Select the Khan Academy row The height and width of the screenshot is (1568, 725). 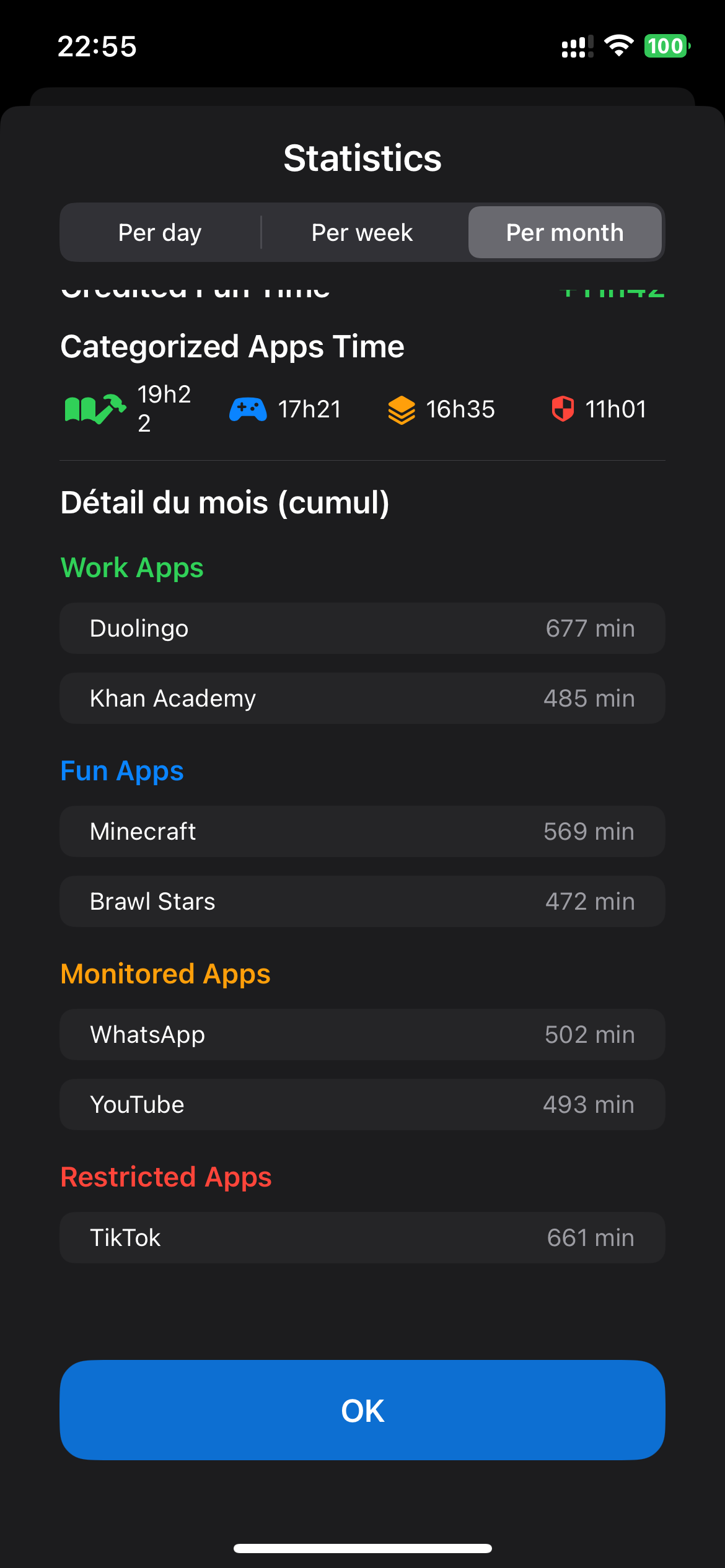(x=362, y=698)
